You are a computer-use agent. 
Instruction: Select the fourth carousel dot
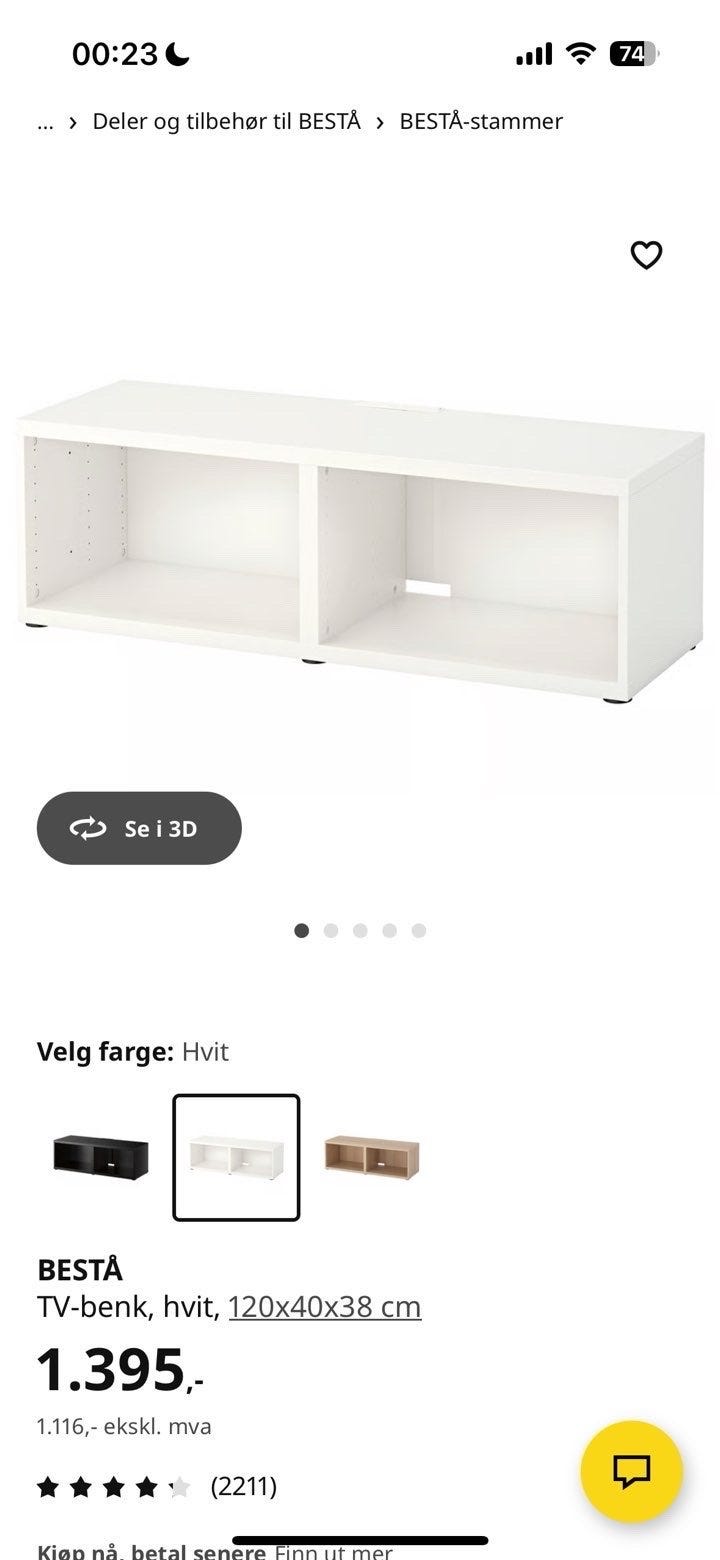click(391, 929)
